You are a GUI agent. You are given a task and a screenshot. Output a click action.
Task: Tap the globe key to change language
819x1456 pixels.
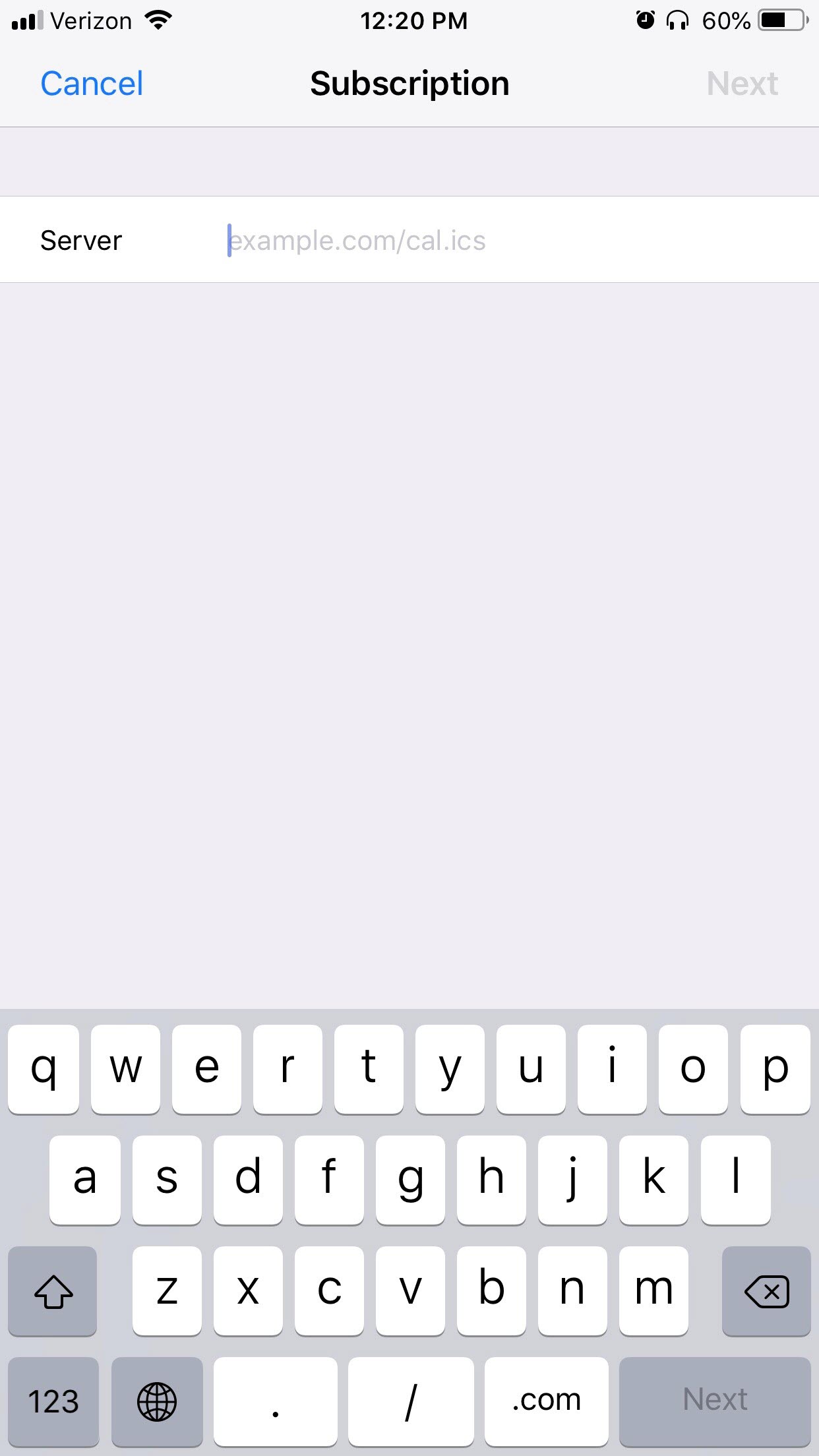point(157,1400)
